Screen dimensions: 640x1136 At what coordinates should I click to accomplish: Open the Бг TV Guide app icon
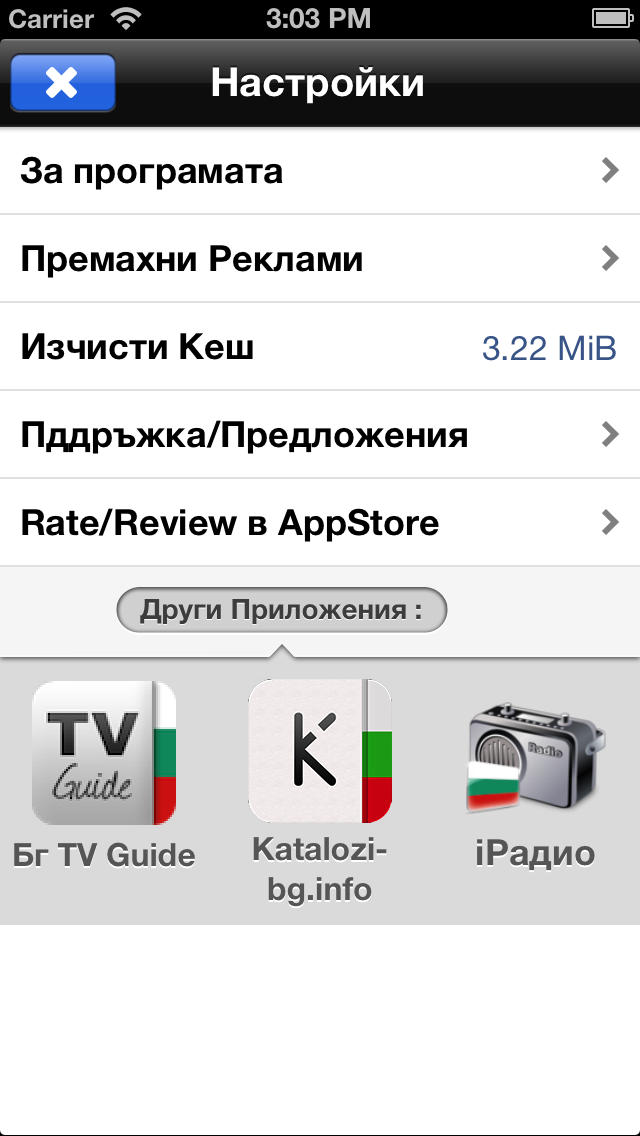104,753
